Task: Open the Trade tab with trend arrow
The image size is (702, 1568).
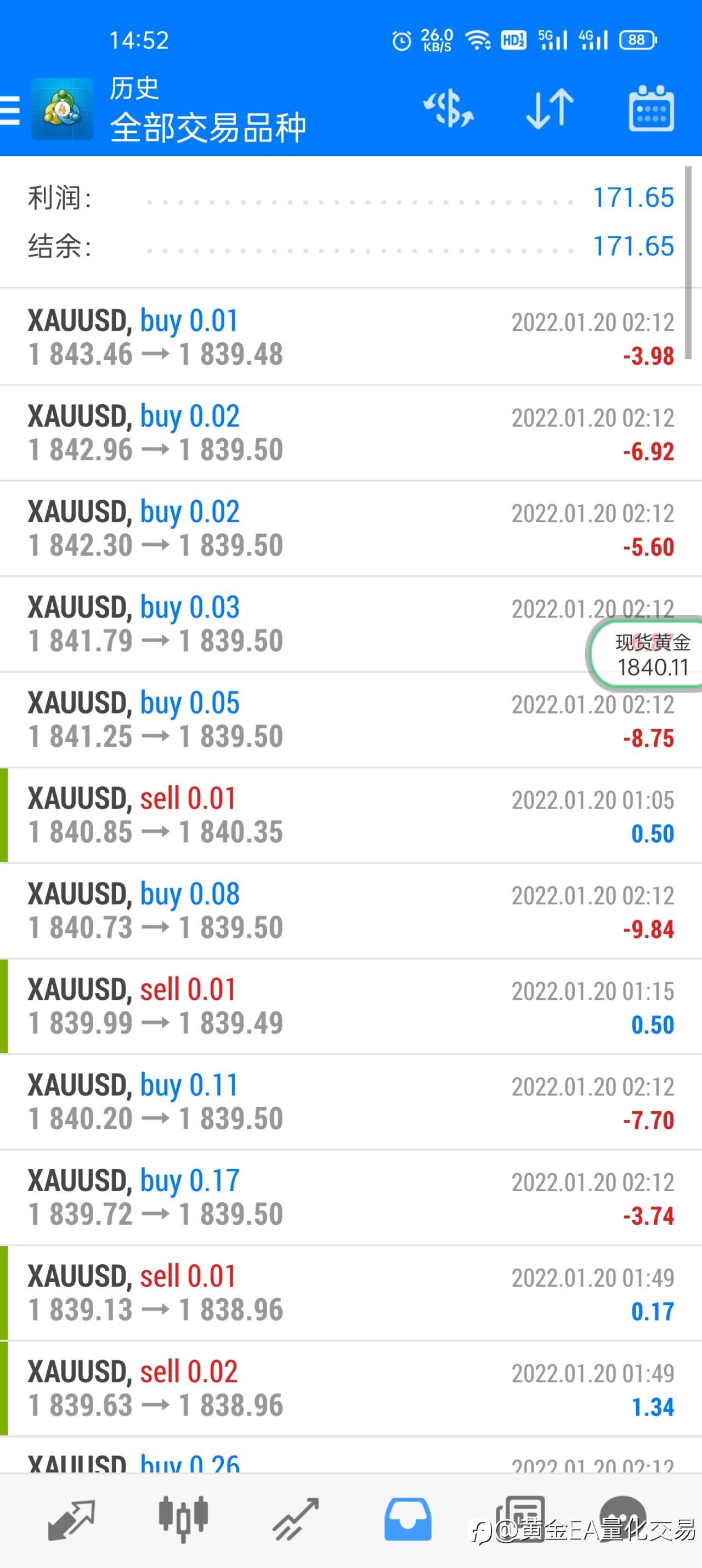Action: [x=296, y=1520]
